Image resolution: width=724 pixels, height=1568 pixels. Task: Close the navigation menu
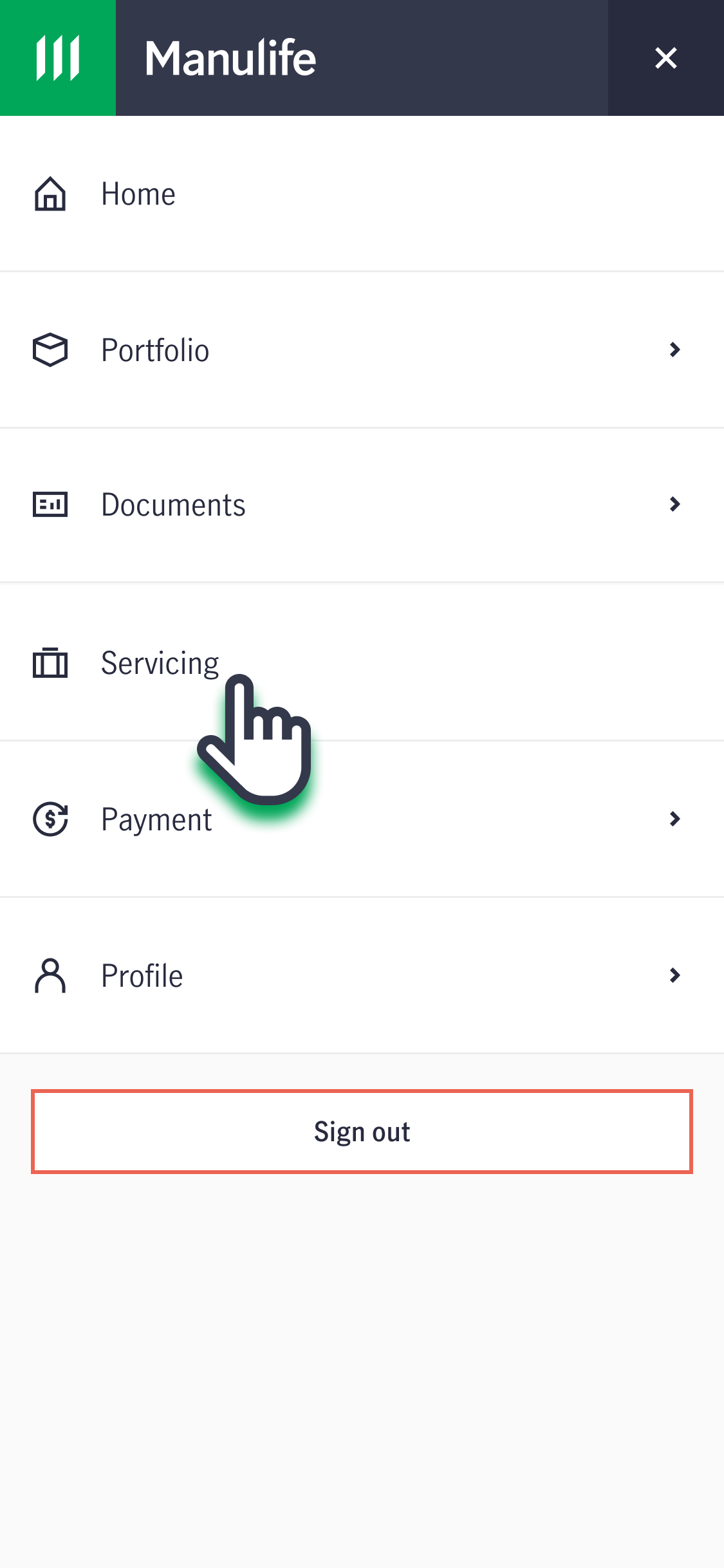click(x=665, y=58)
